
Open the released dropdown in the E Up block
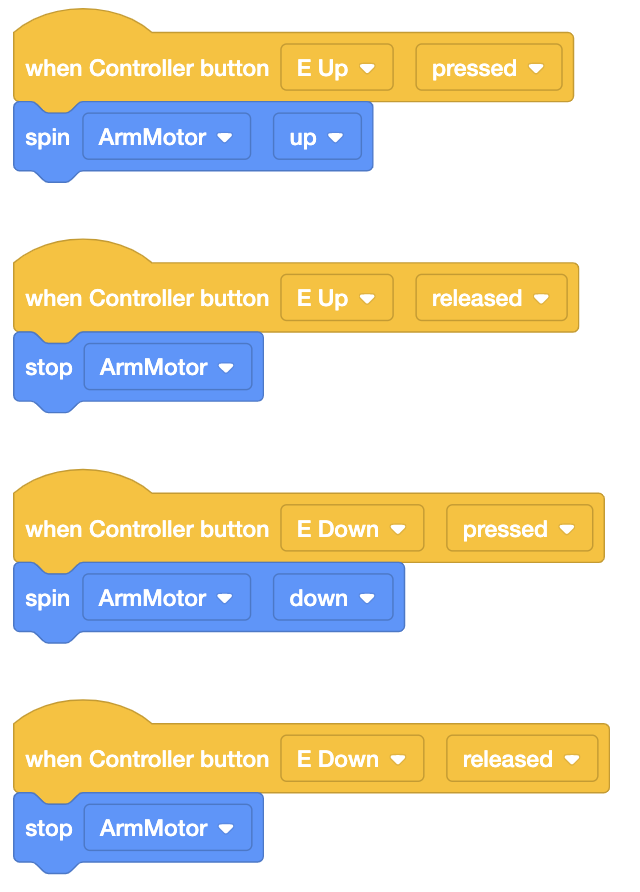491,298
